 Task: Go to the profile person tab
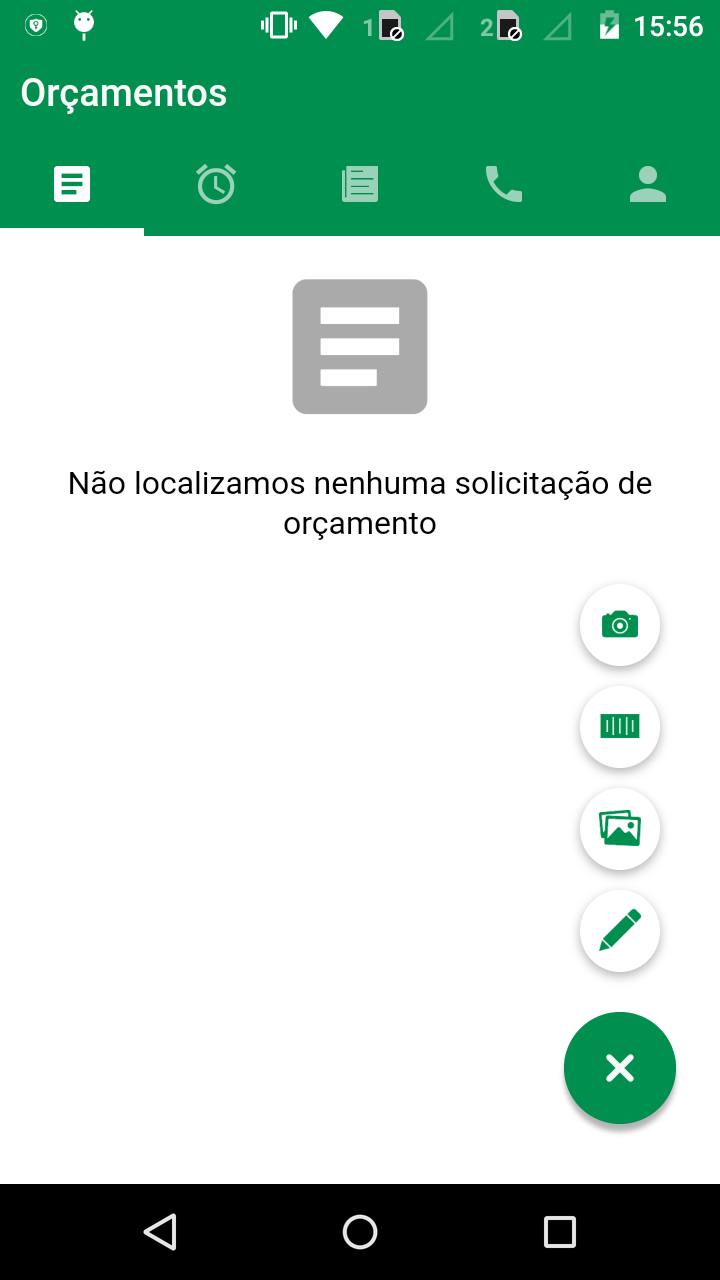(648, 185)
